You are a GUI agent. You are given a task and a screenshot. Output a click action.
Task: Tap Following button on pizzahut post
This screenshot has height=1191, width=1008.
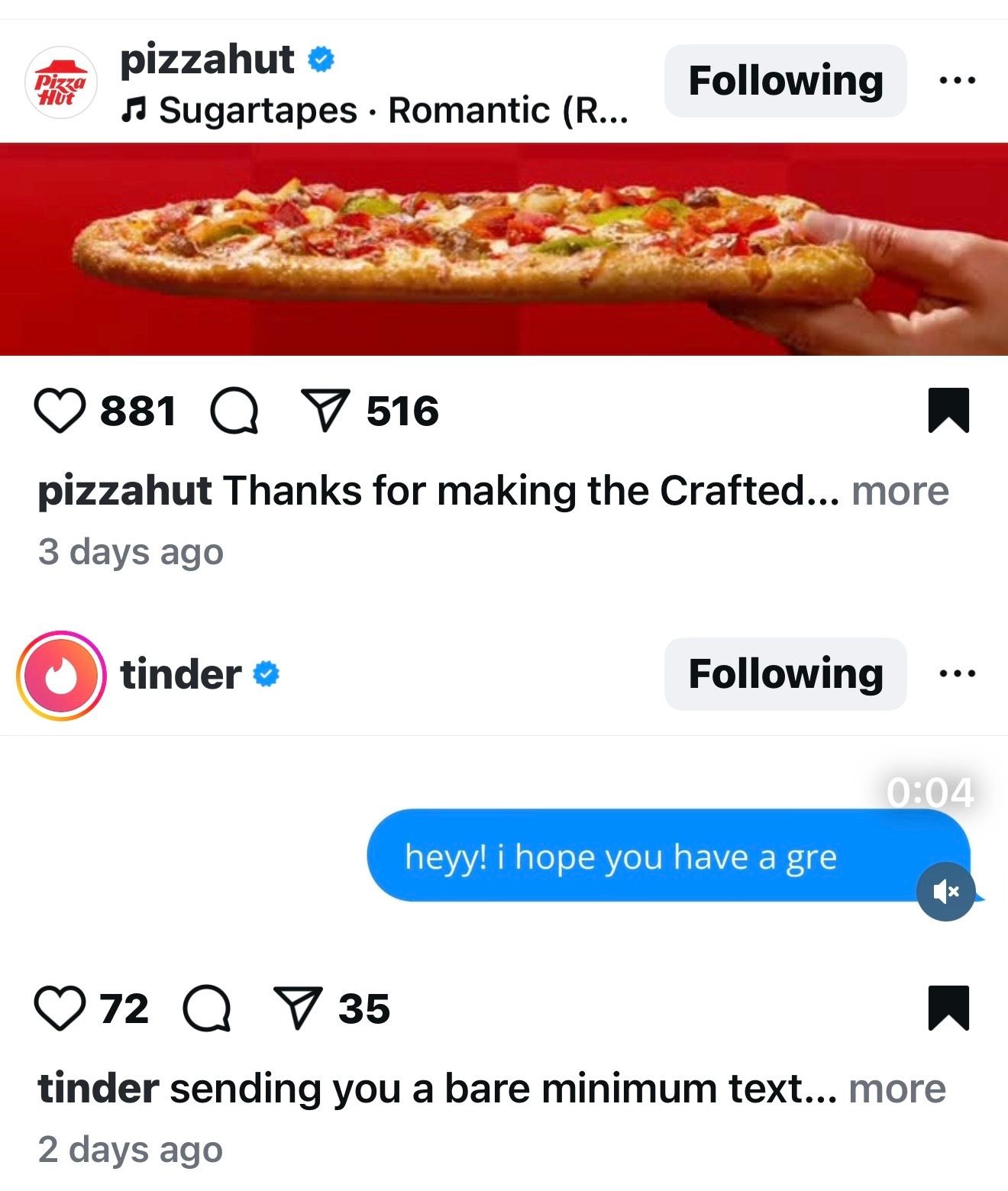785,81
